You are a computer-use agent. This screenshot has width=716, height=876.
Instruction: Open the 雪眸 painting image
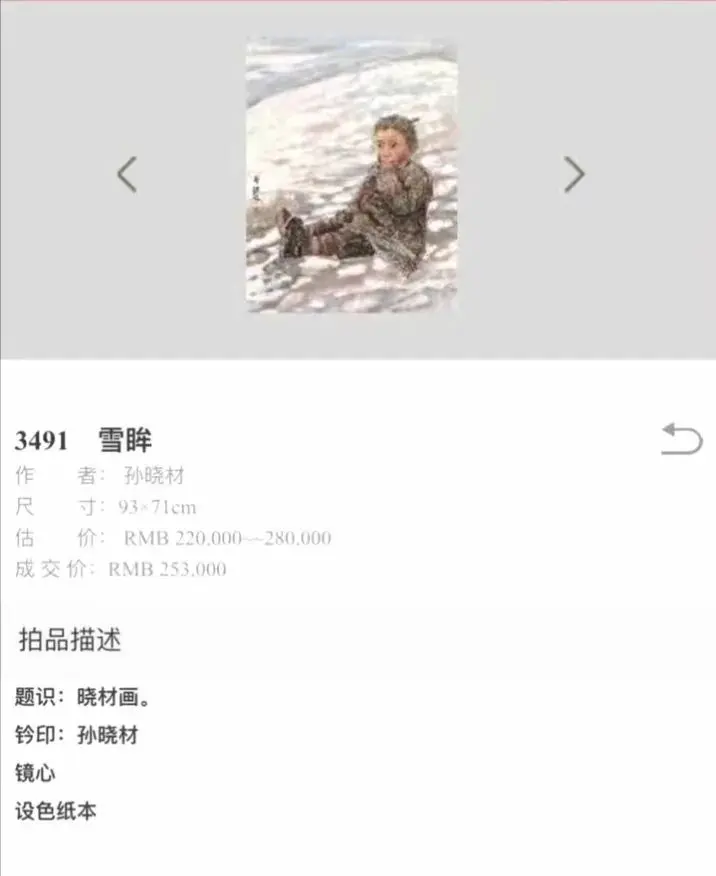point(351,175)
